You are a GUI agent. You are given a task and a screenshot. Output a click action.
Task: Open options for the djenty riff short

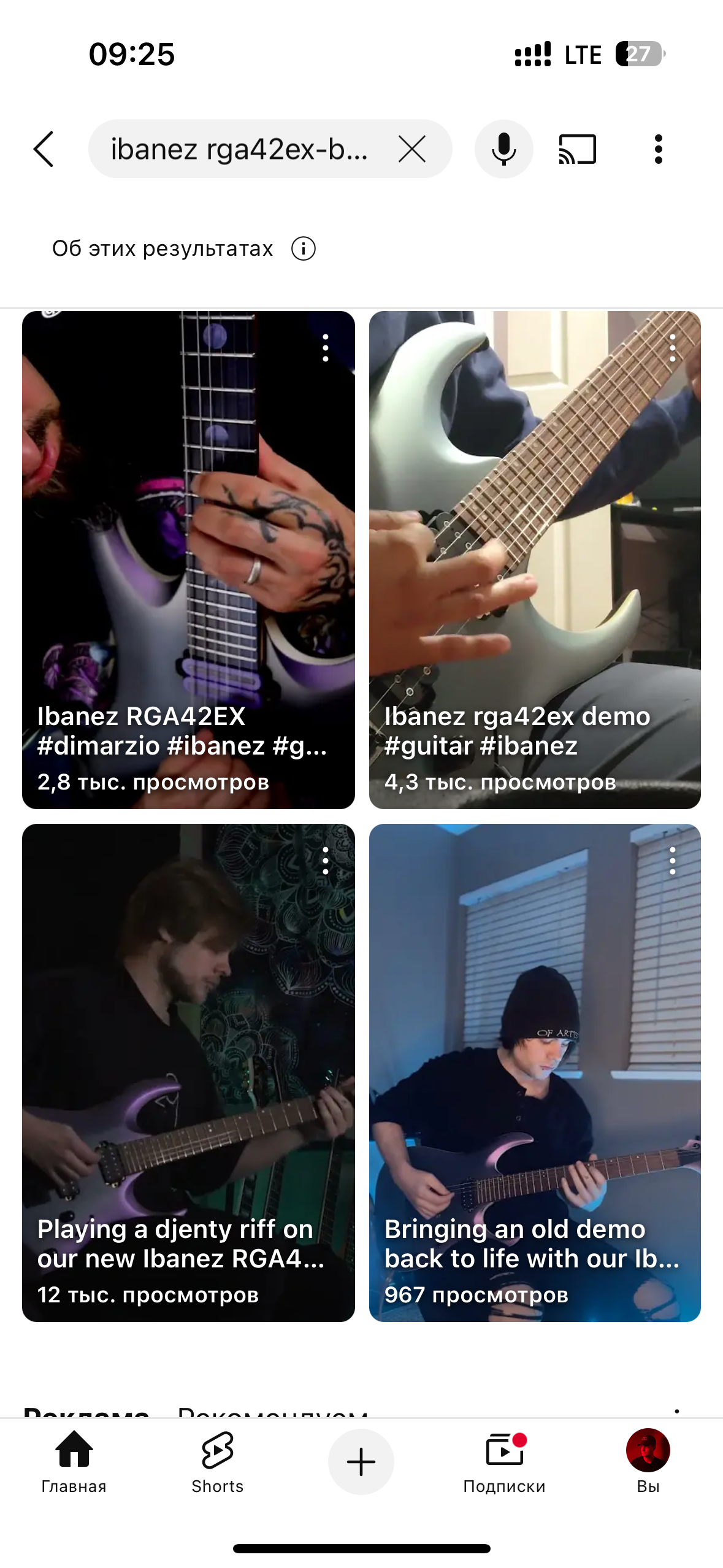[x=326, y=861]
